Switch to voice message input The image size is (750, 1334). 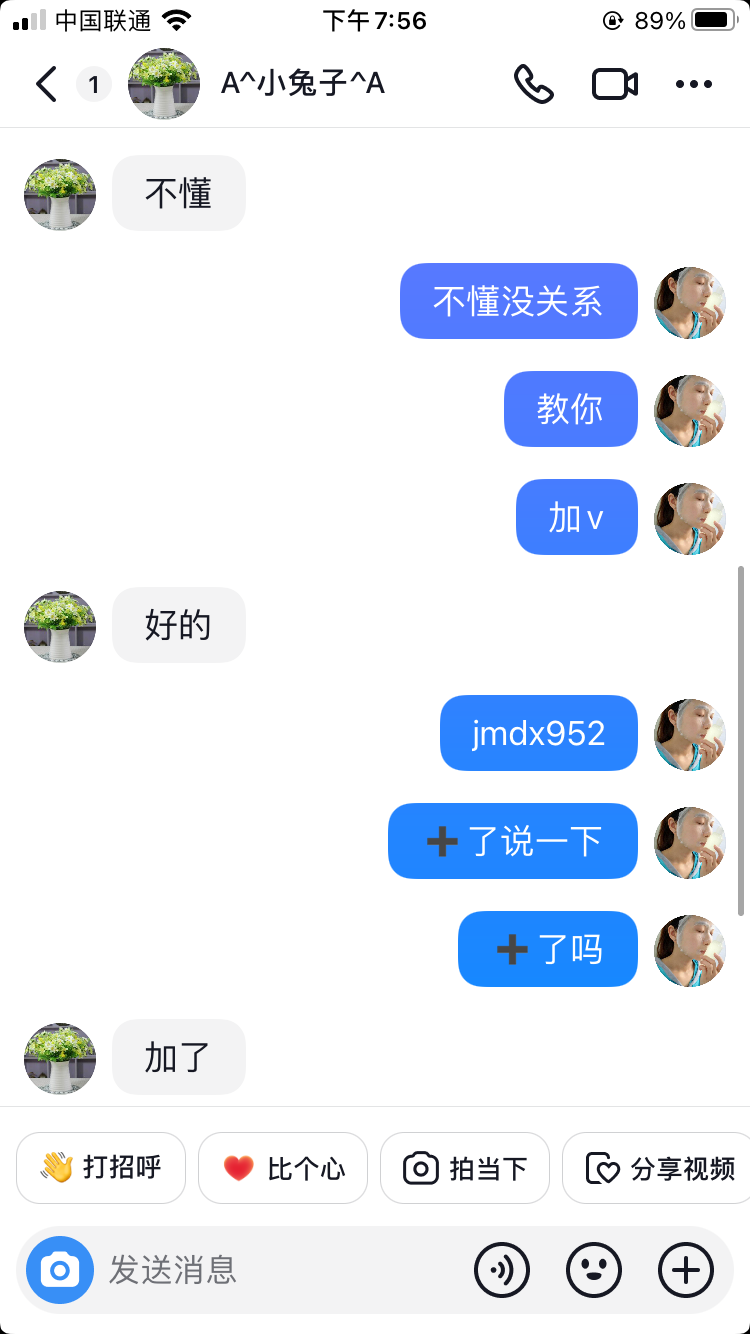pos(502,1270)
